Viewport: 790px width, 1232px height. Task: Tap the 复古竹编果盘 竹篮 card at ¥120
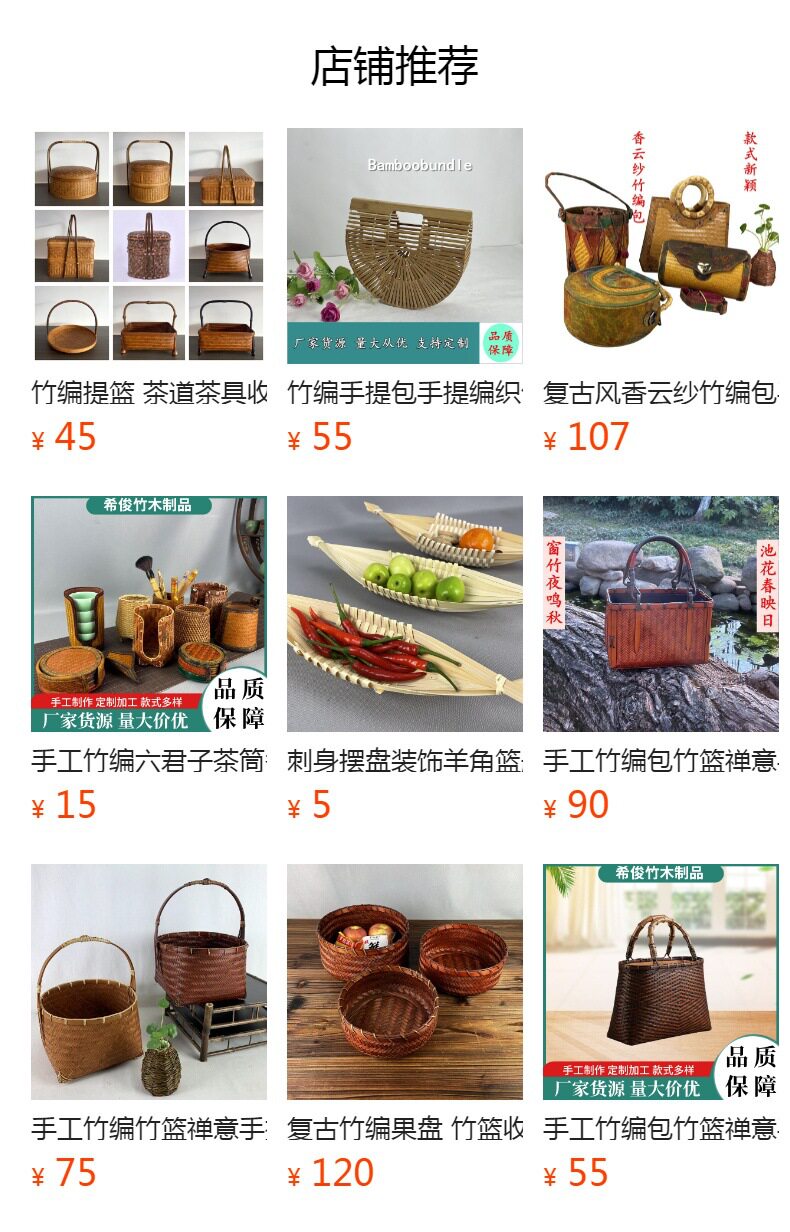(404, 982)
